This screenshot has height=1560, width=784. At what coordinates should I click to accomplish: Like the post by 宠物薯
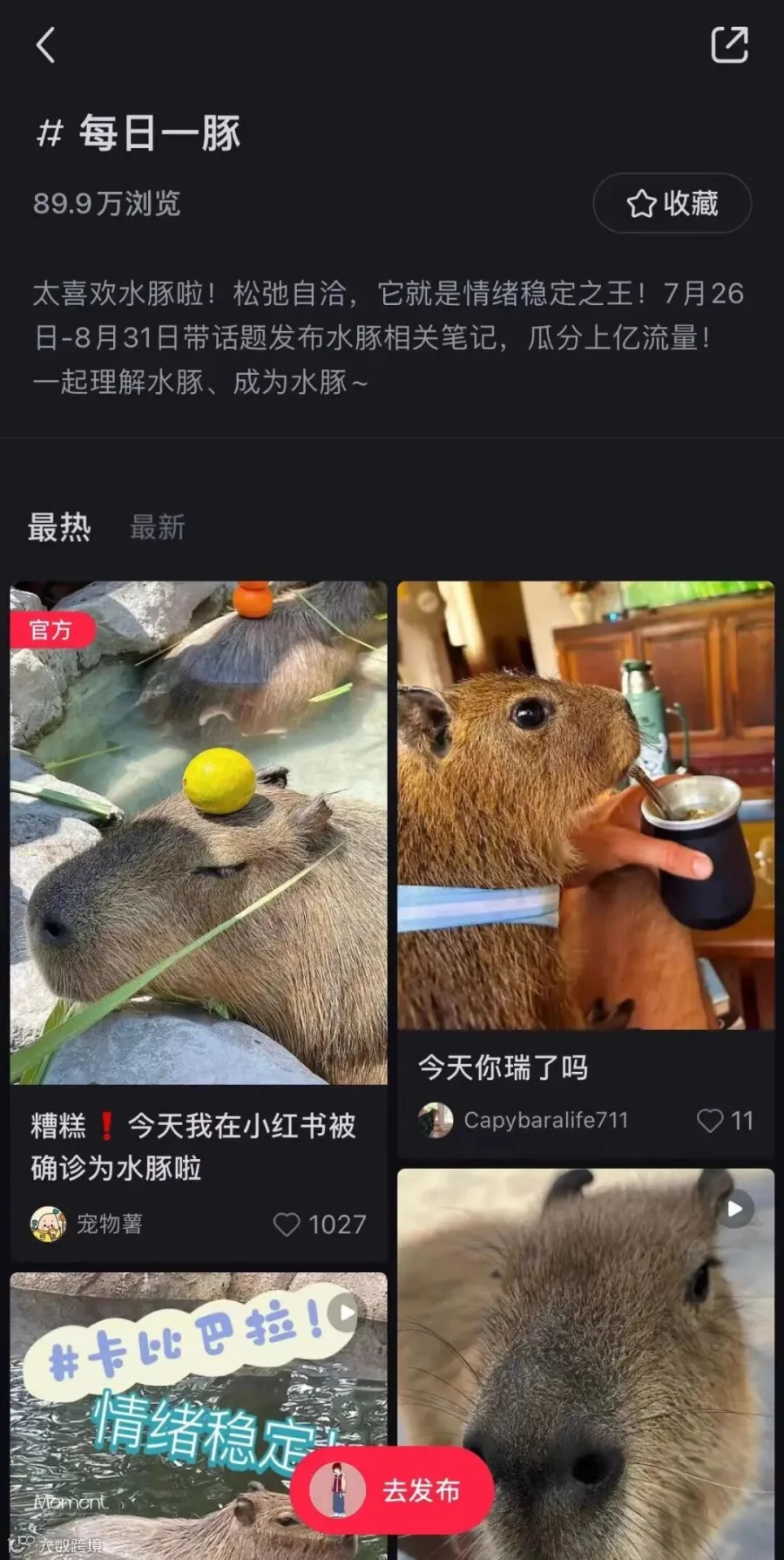point(287,1224)
